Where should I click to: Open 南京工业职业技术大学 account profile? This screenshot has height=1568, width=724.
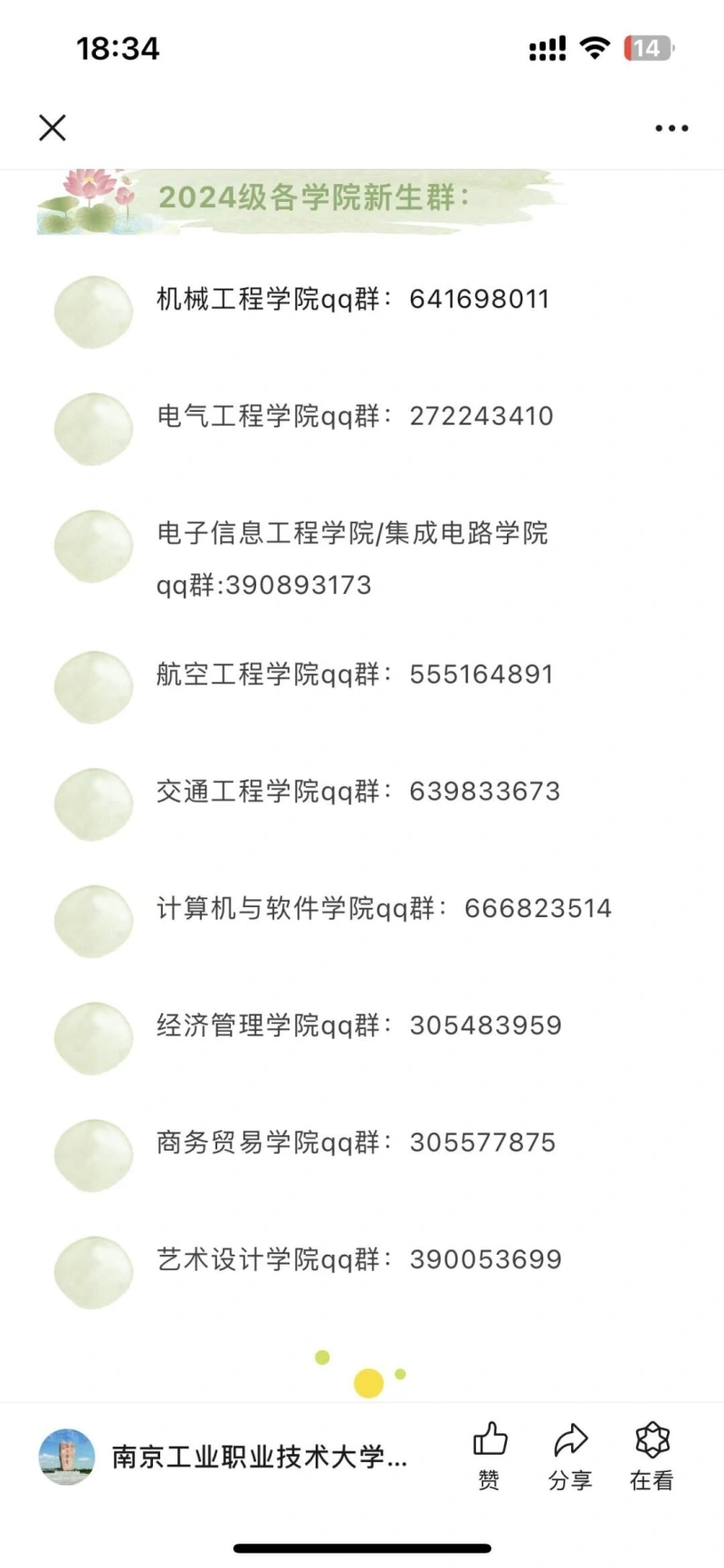pyautogui.click(x=224, y=1457)
